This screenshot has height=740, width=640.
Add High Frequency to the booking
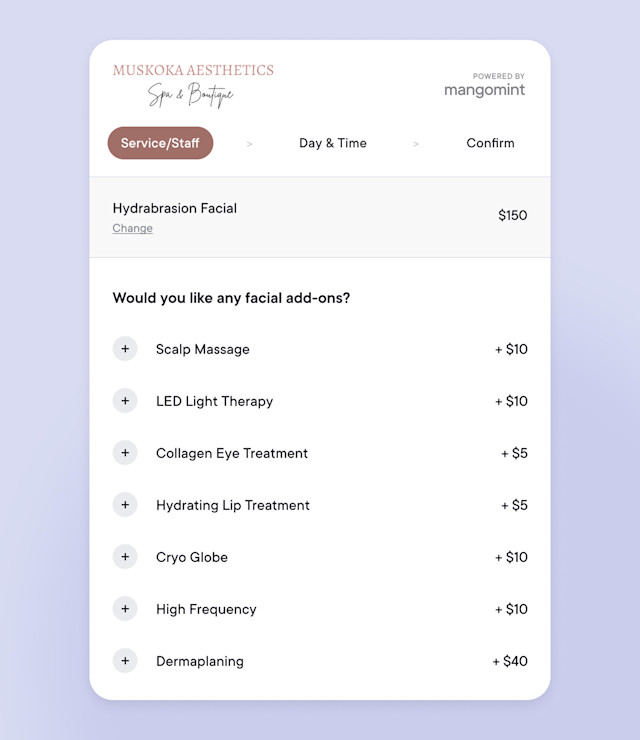pyautogui.click(x=125, y=609)
